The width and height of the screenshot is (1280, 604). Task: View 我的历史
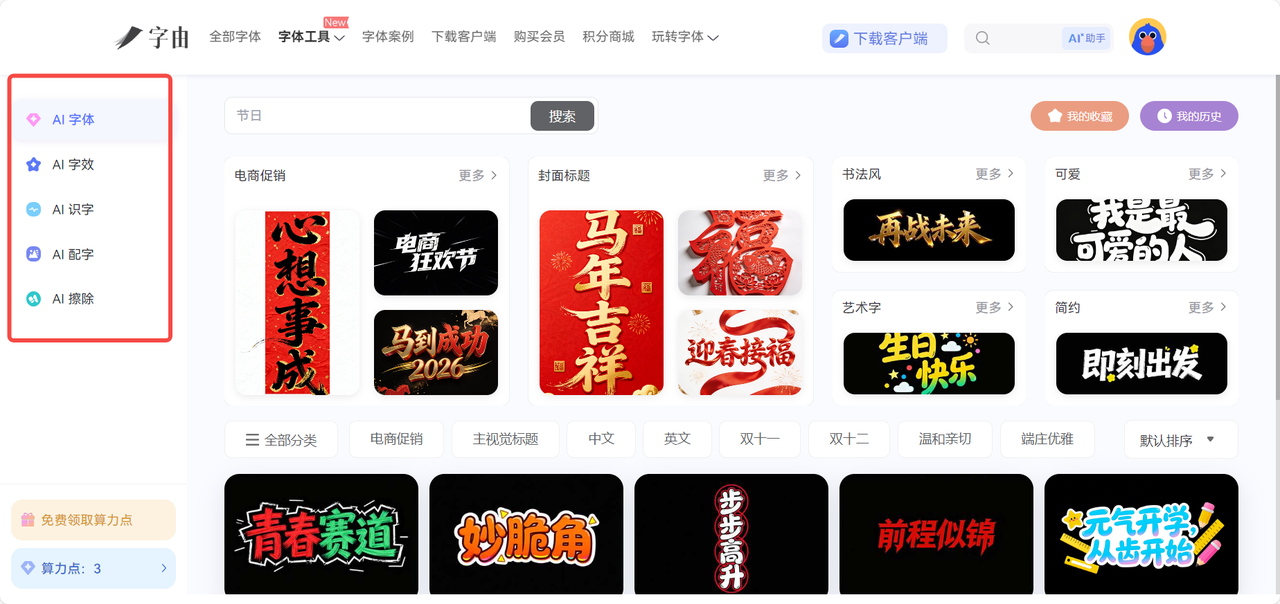pos(1189,116)
